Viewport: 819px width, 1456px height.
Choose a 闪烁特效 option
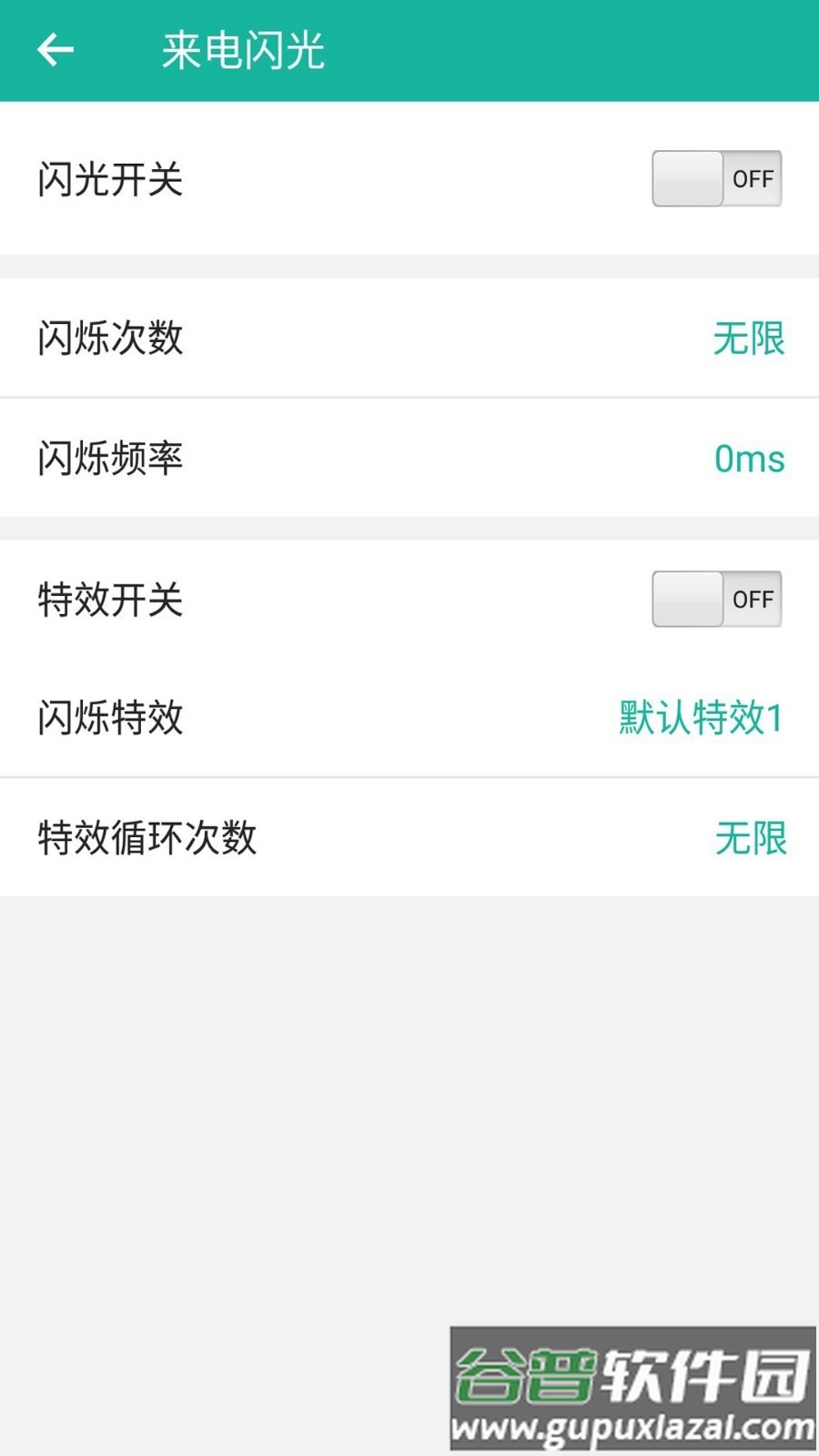409,718
